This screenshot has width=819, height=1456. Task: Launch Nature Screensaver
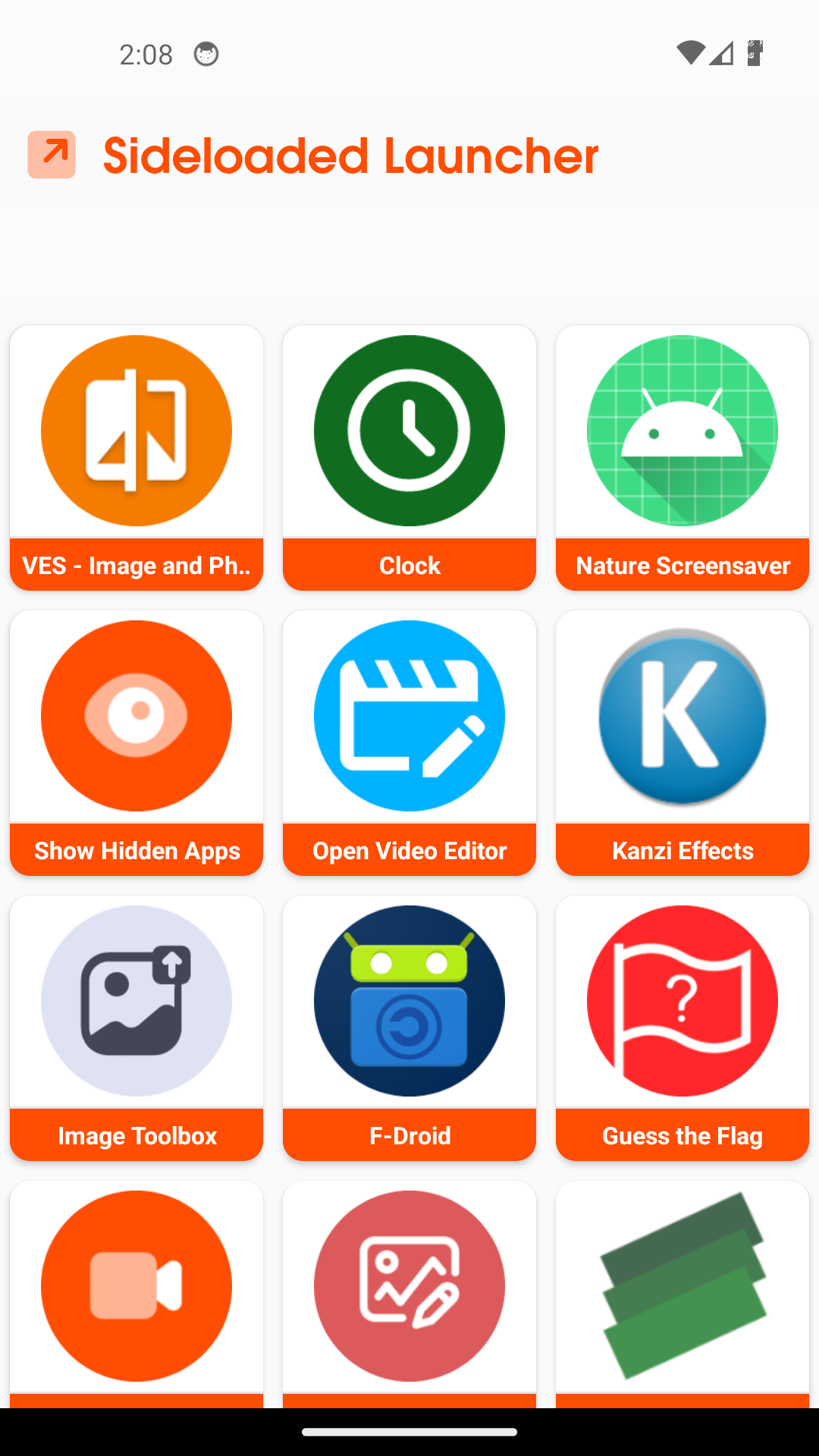point(681,430)
